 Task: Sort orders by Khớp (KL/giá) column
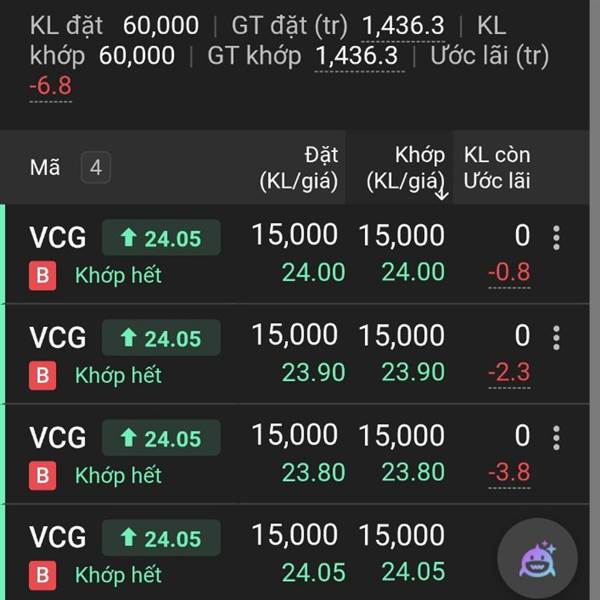pos(405,168)
